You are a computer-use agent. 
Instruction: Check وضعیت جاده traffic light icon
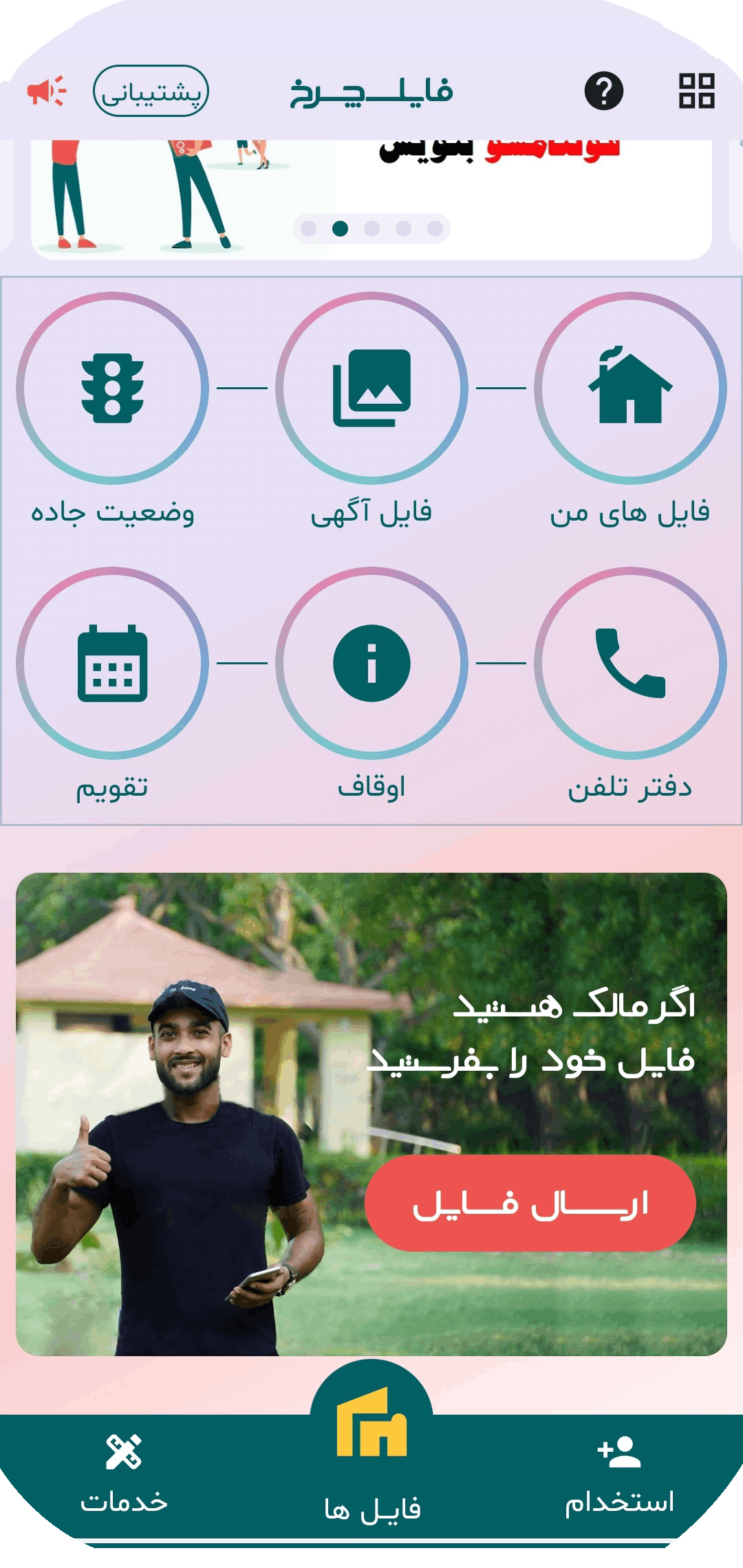pos(112,388)
